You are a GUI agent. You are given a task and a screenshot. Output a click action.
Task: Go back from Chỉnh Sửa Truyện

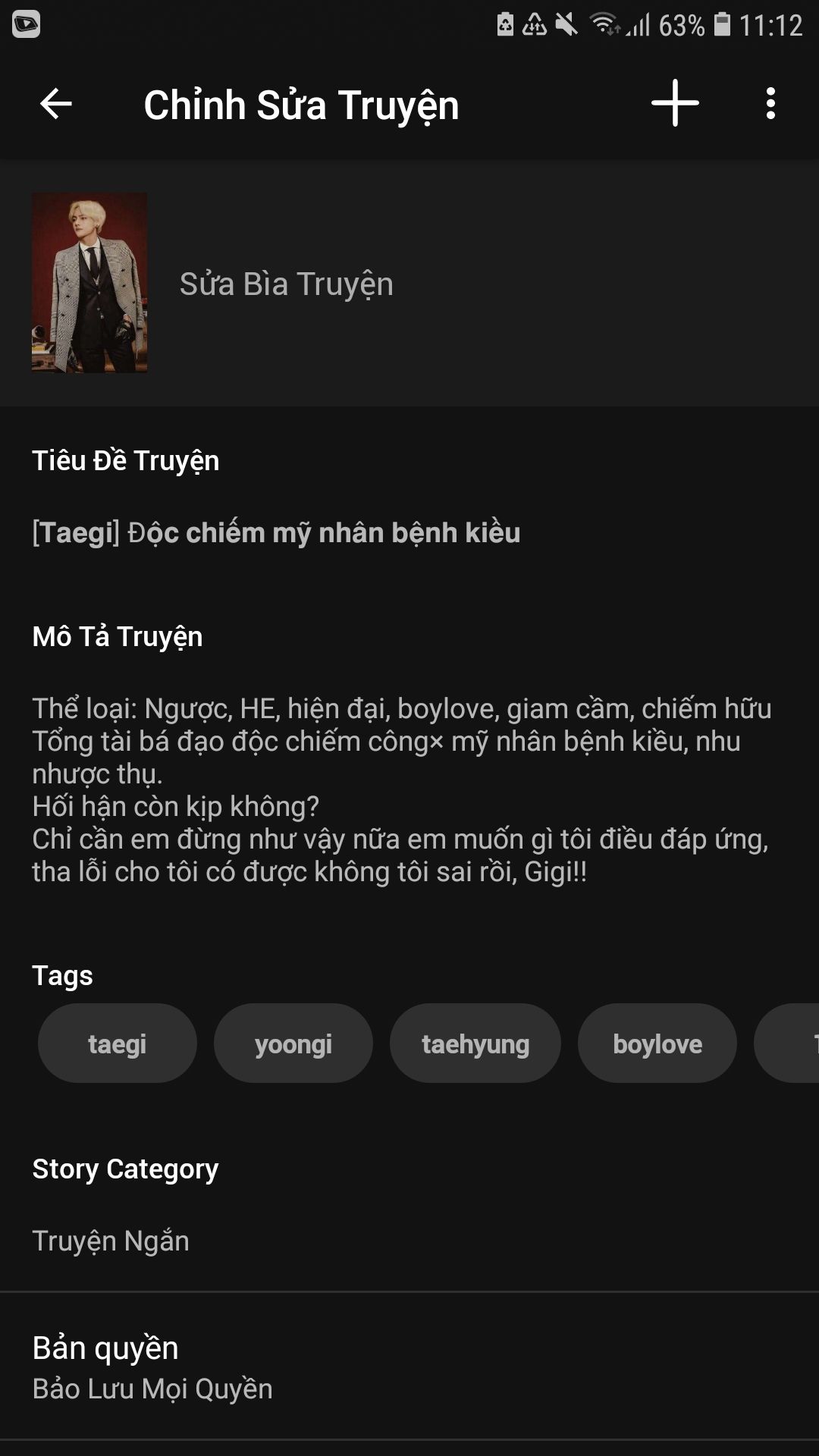pyautogui.click(x=55, y=104)
